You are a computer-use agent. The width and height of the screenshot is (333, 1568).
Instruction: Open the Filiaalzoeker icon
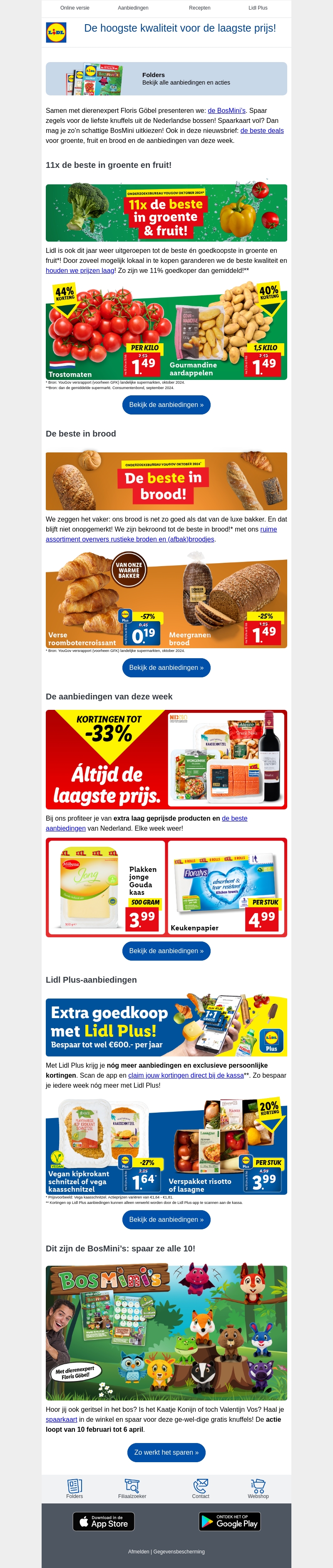click(x=132, y=1488)
